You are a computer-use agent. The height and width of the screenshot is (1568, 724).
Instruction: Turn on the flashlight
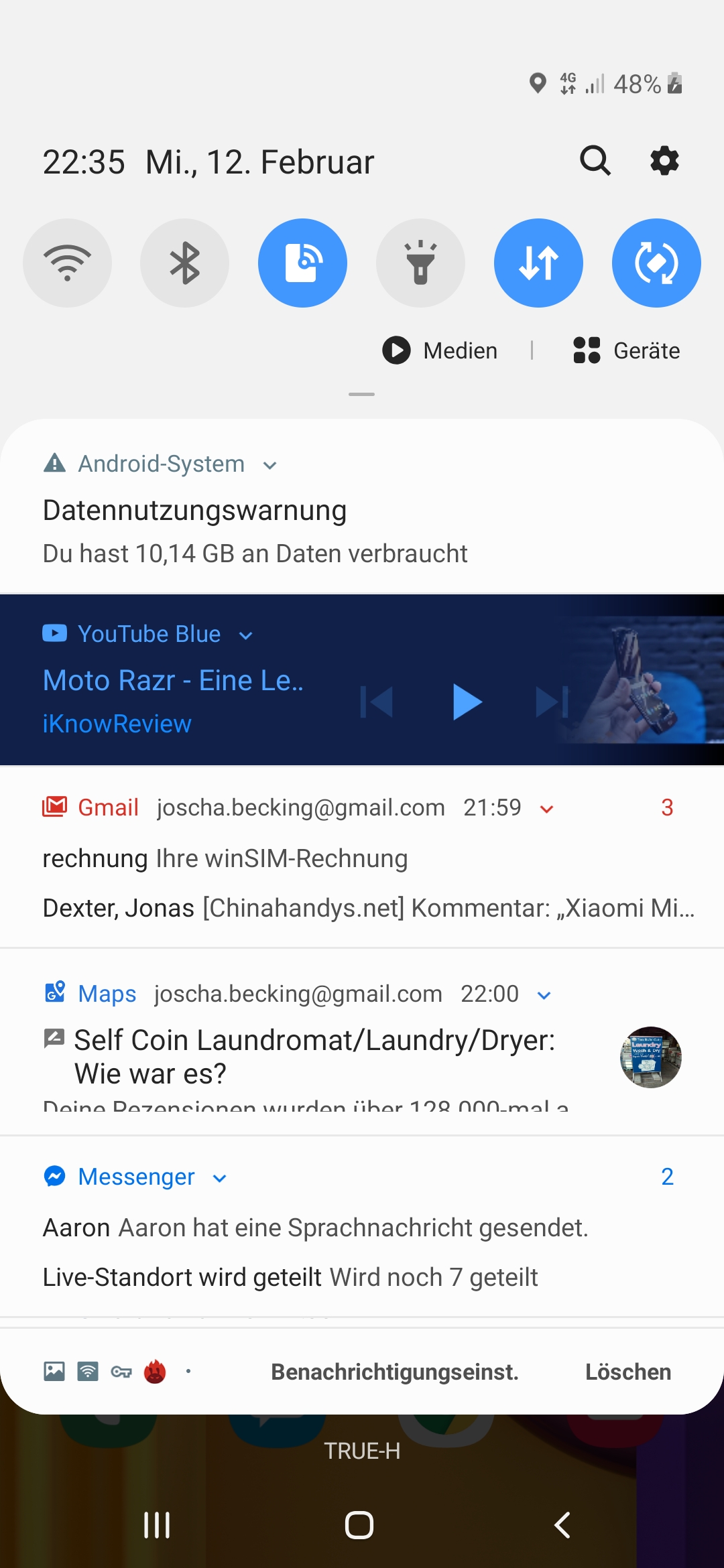[x=420, y=263]
